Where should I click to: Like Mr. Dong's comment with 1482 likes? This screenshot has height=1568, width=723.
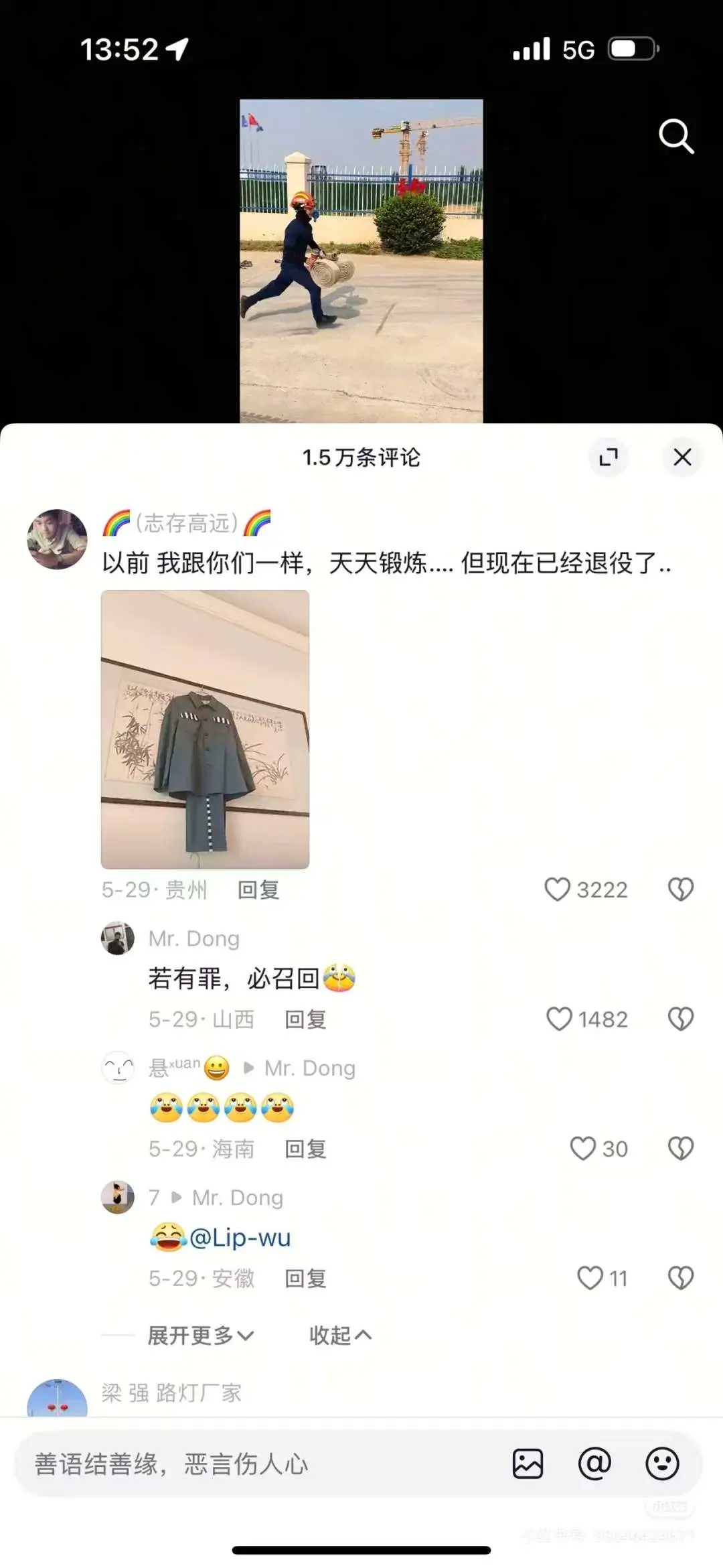559,1019
